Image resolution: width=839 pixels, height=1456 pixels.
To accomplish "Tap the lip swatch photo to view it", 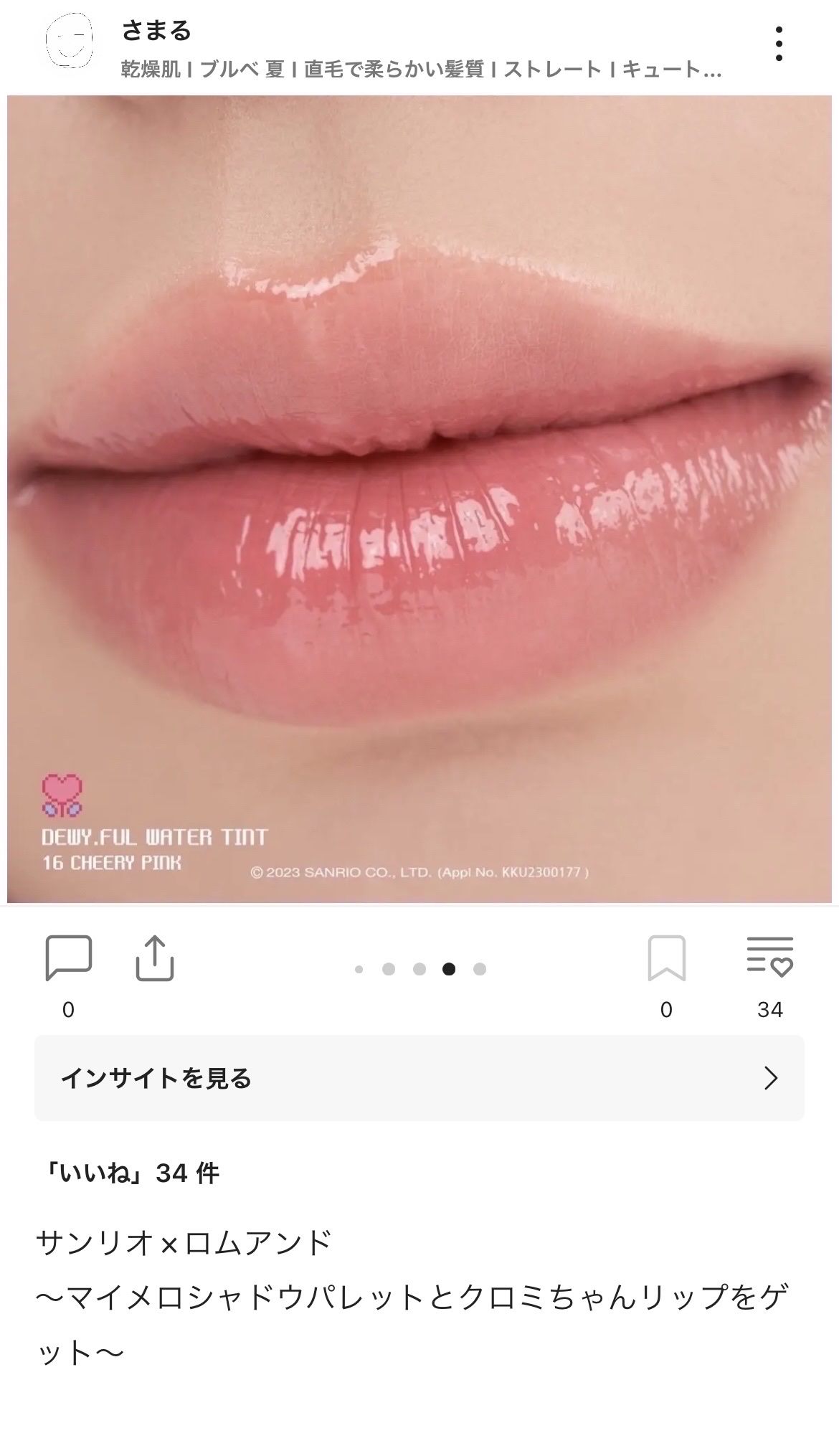I will [x=419, y=502].
